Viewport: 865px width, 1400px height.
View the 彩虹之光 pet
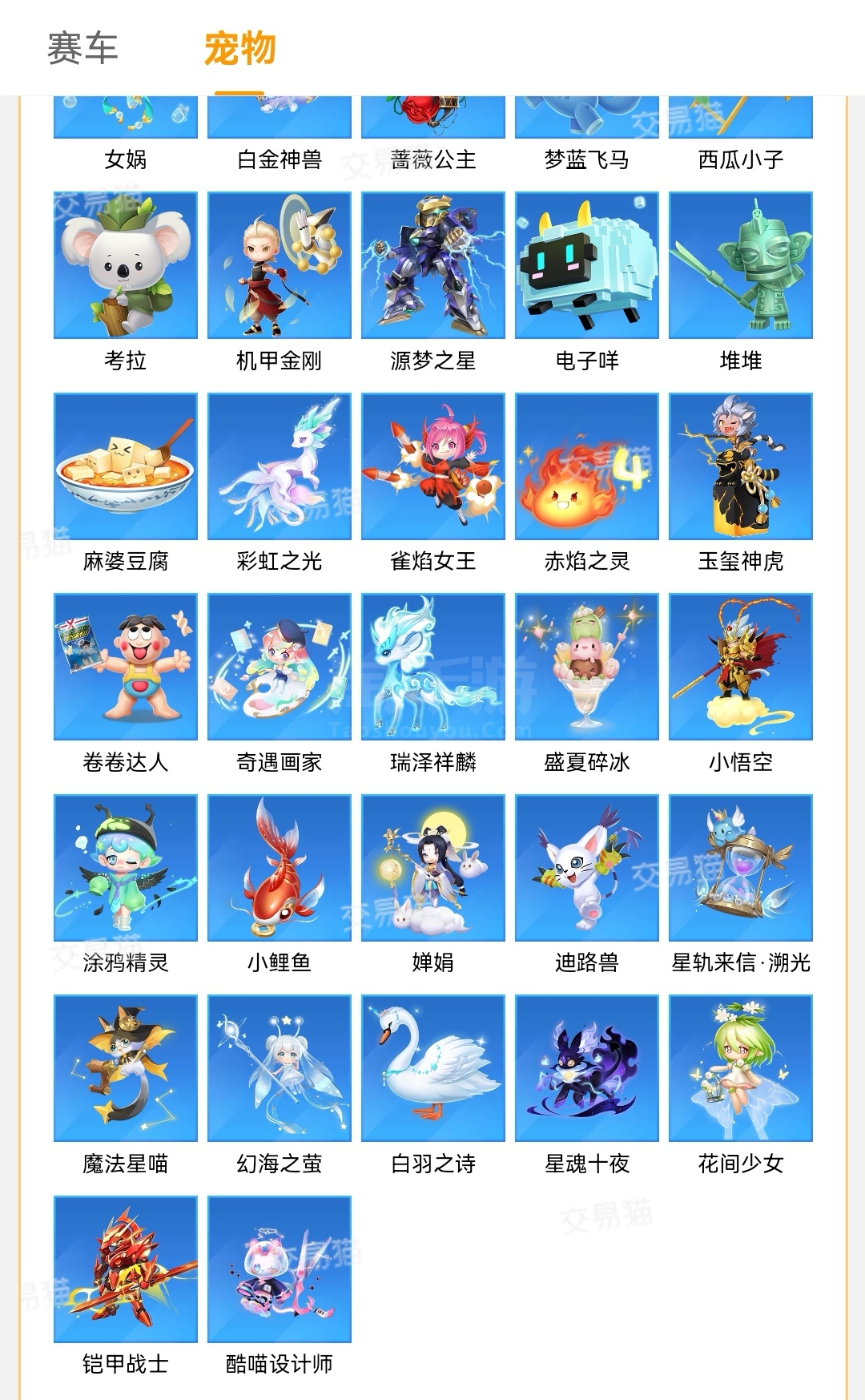[x=280, y=466]
